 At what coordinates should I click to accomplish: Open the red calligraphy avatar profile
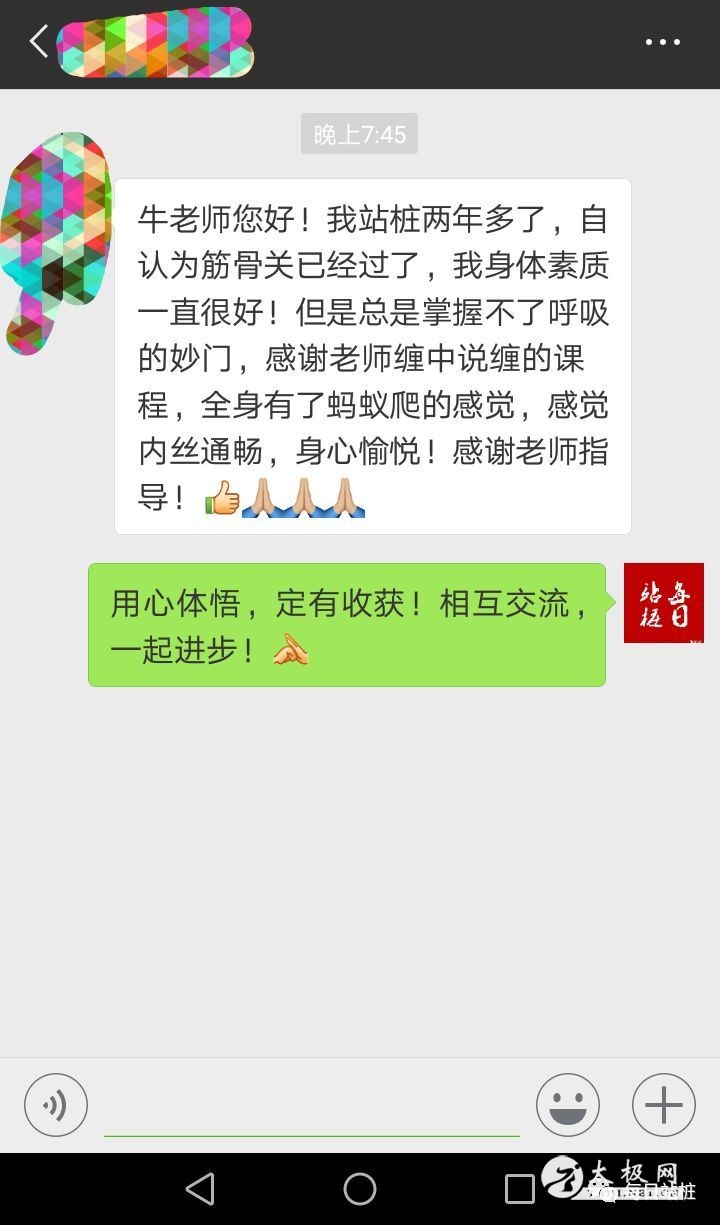[x=664, y=603]
